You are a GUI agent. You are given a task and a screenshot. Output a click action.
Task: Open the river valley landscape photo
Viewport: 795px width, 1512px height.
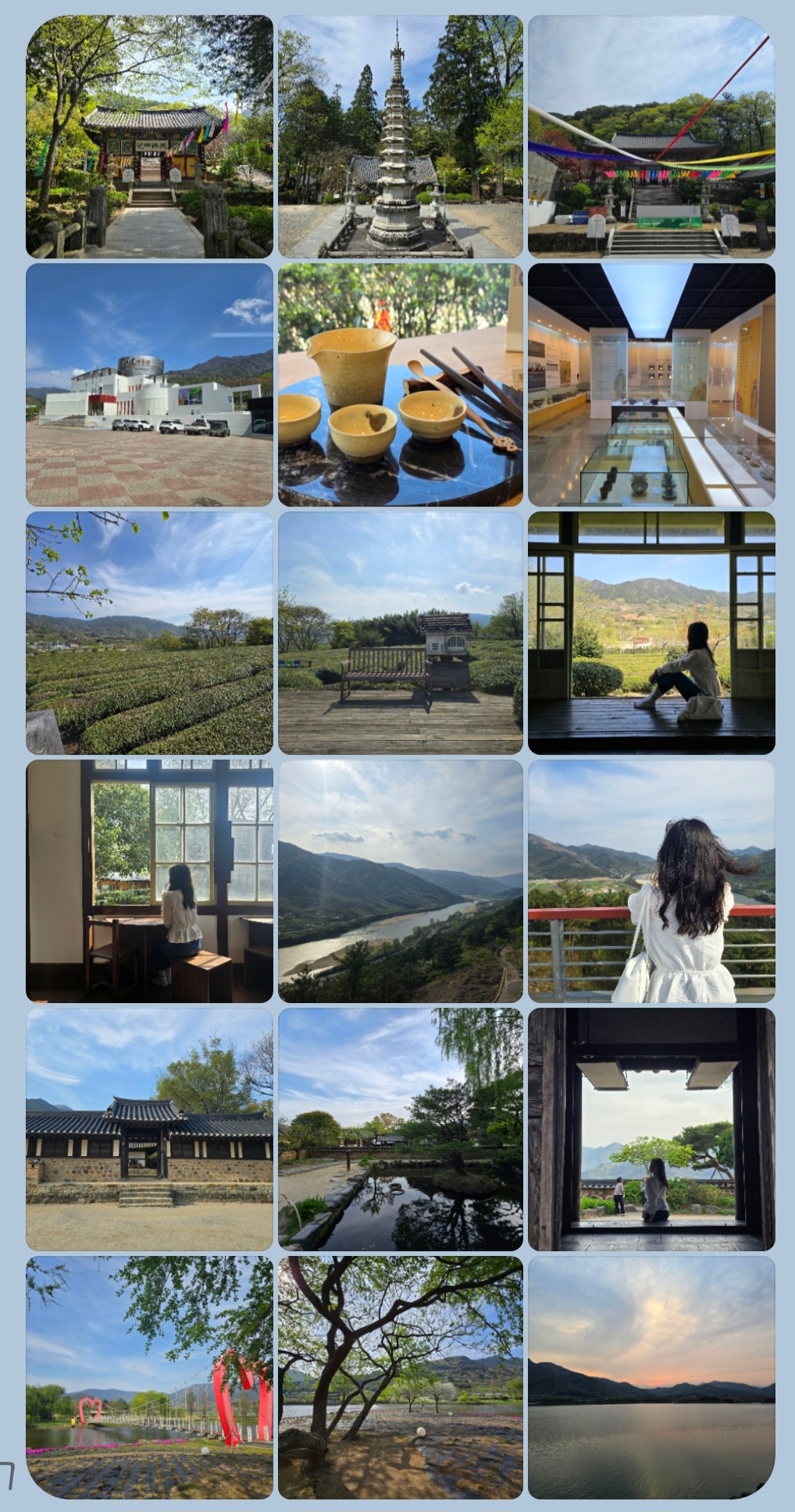(400, 881)
